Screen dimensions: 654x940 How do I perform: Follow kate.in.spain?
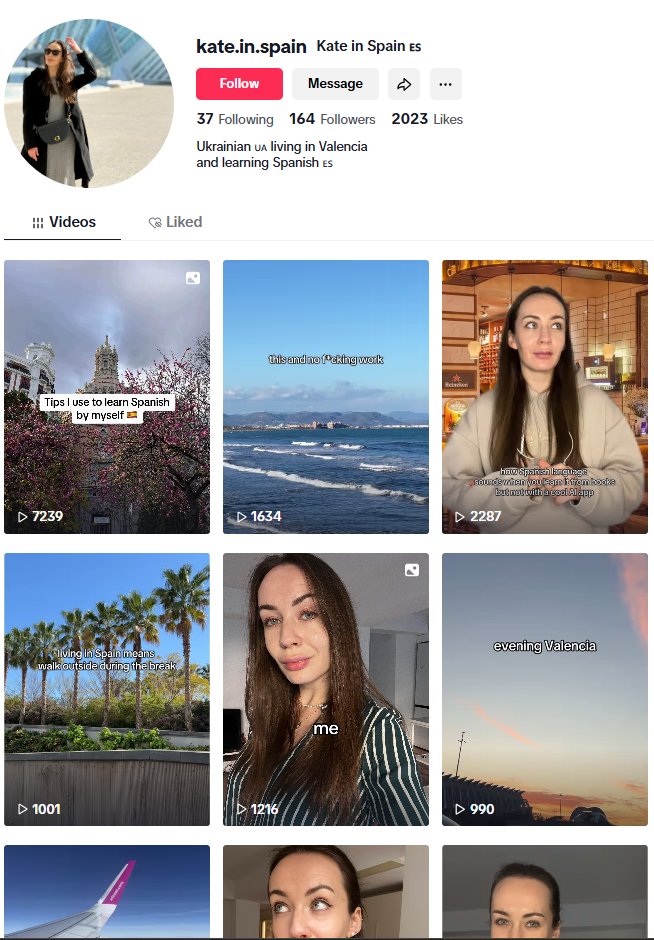(239, 84)
